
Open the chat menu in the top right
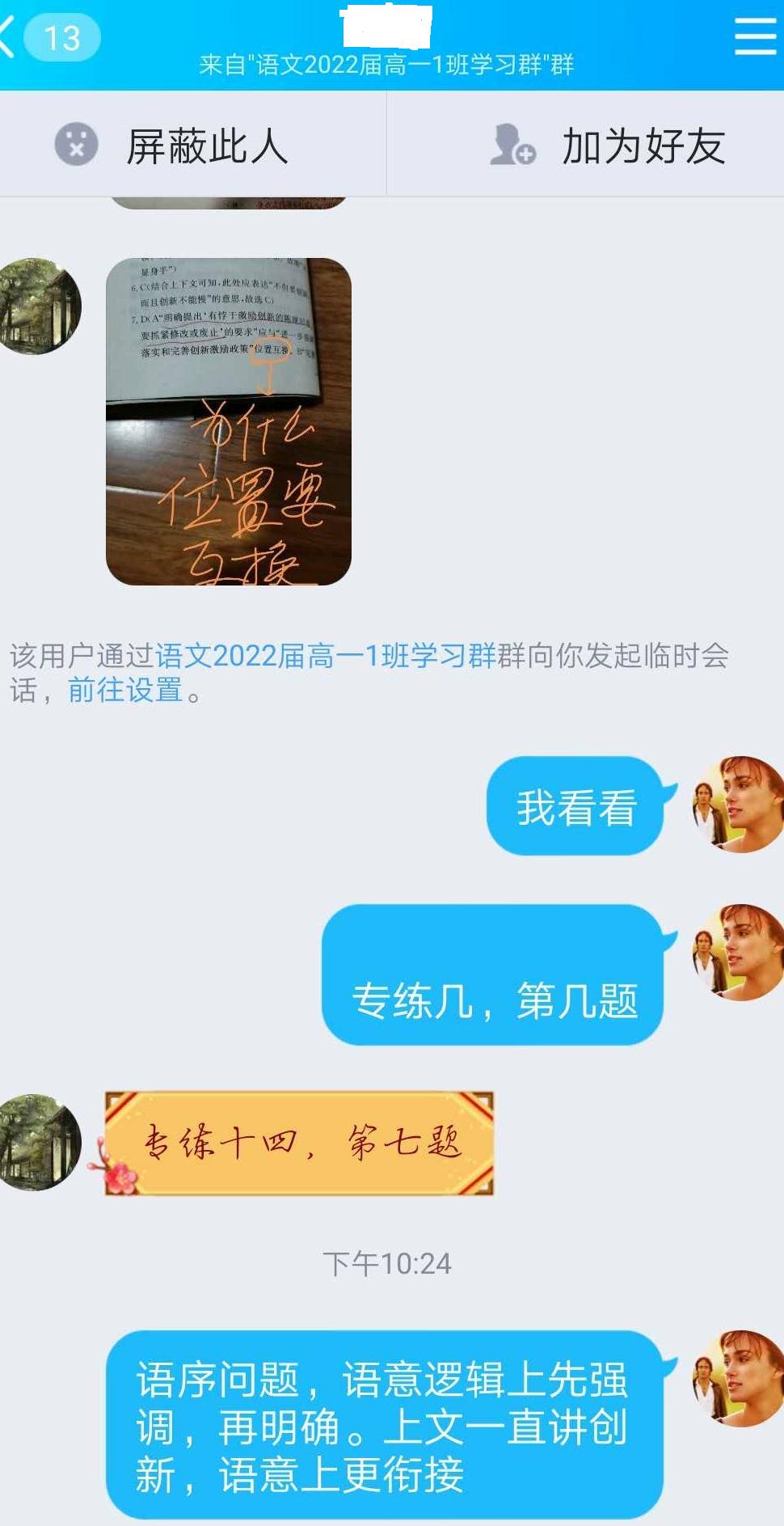[x=754, y=37]
